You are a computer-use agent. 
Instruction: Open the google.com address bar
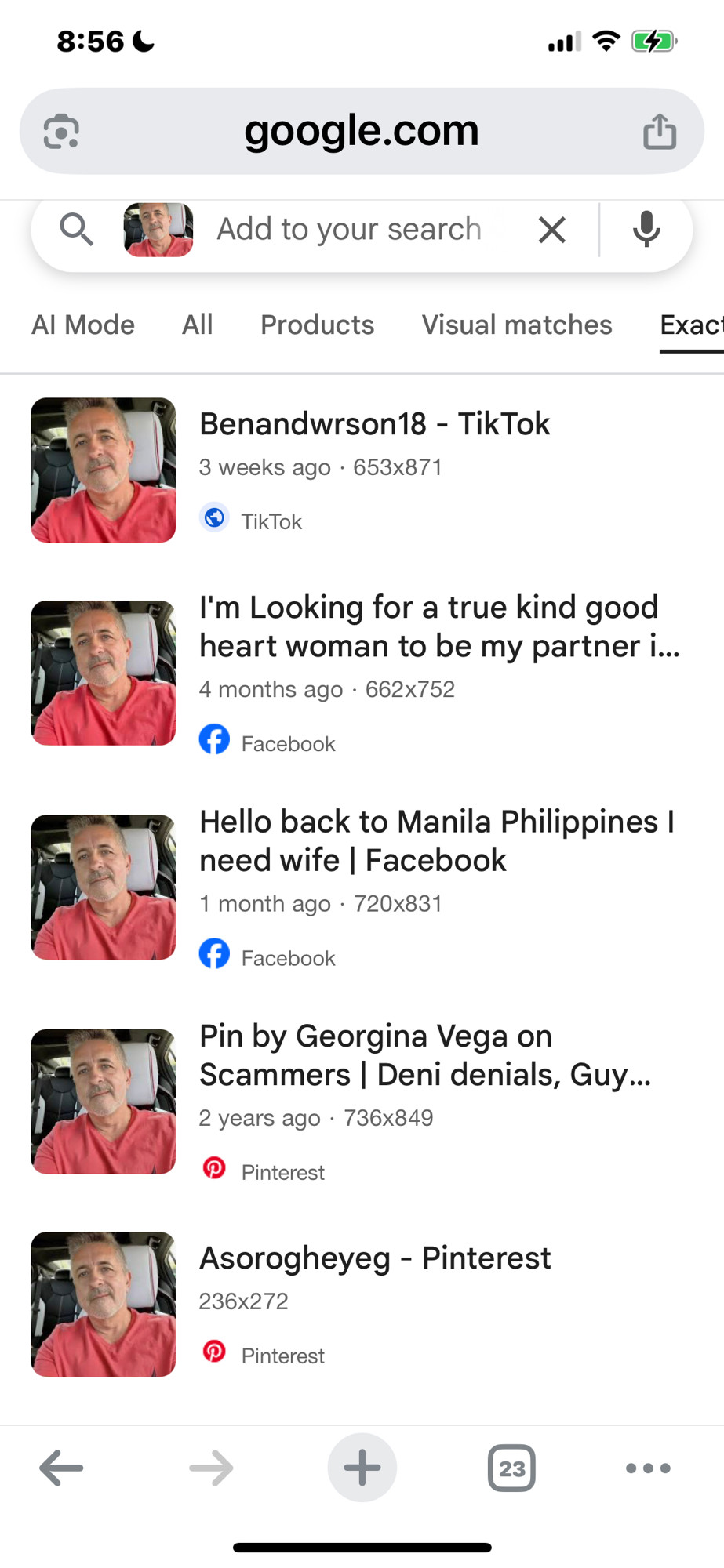[362, 131]
